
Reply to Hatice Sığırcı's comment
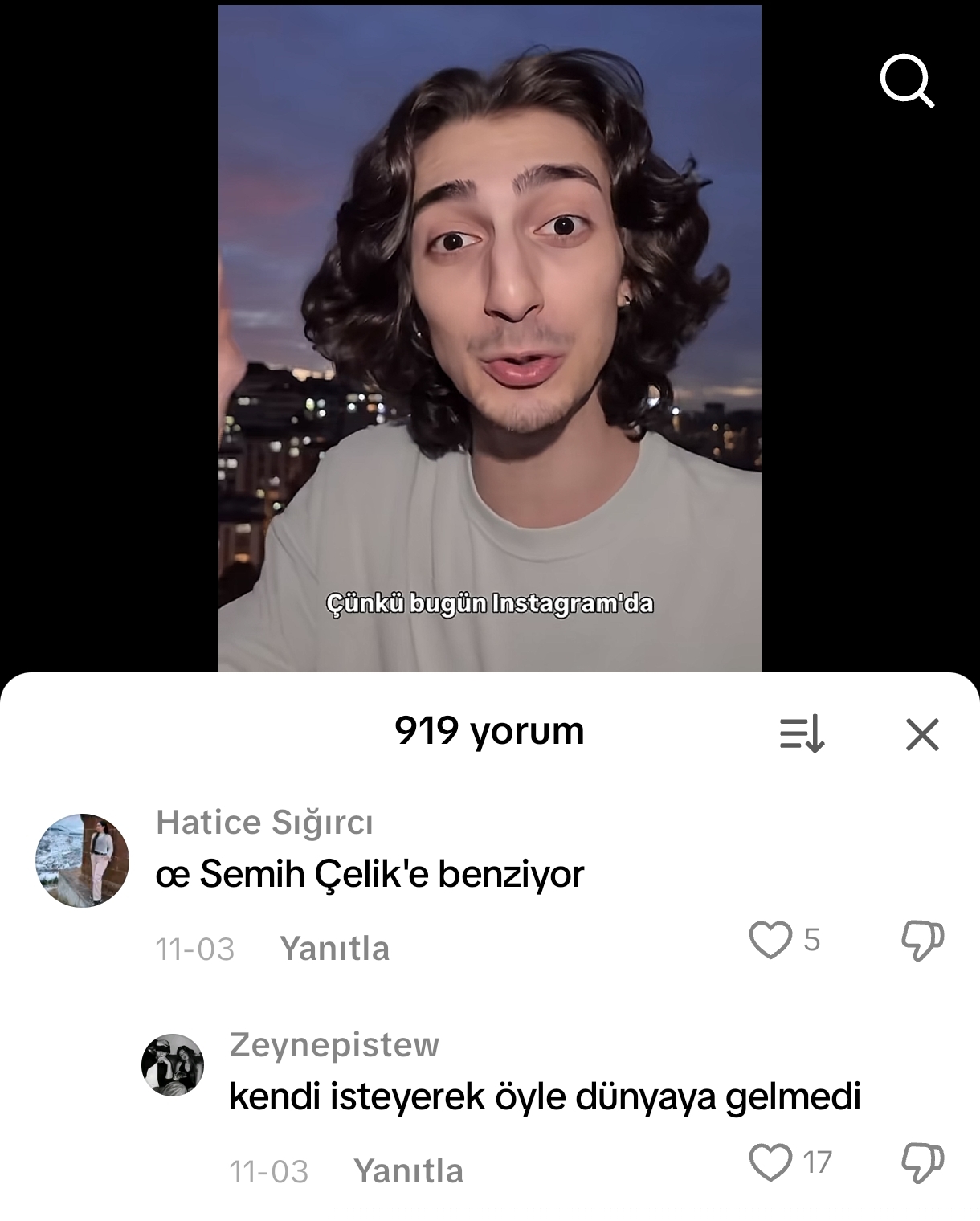point(334,949)
